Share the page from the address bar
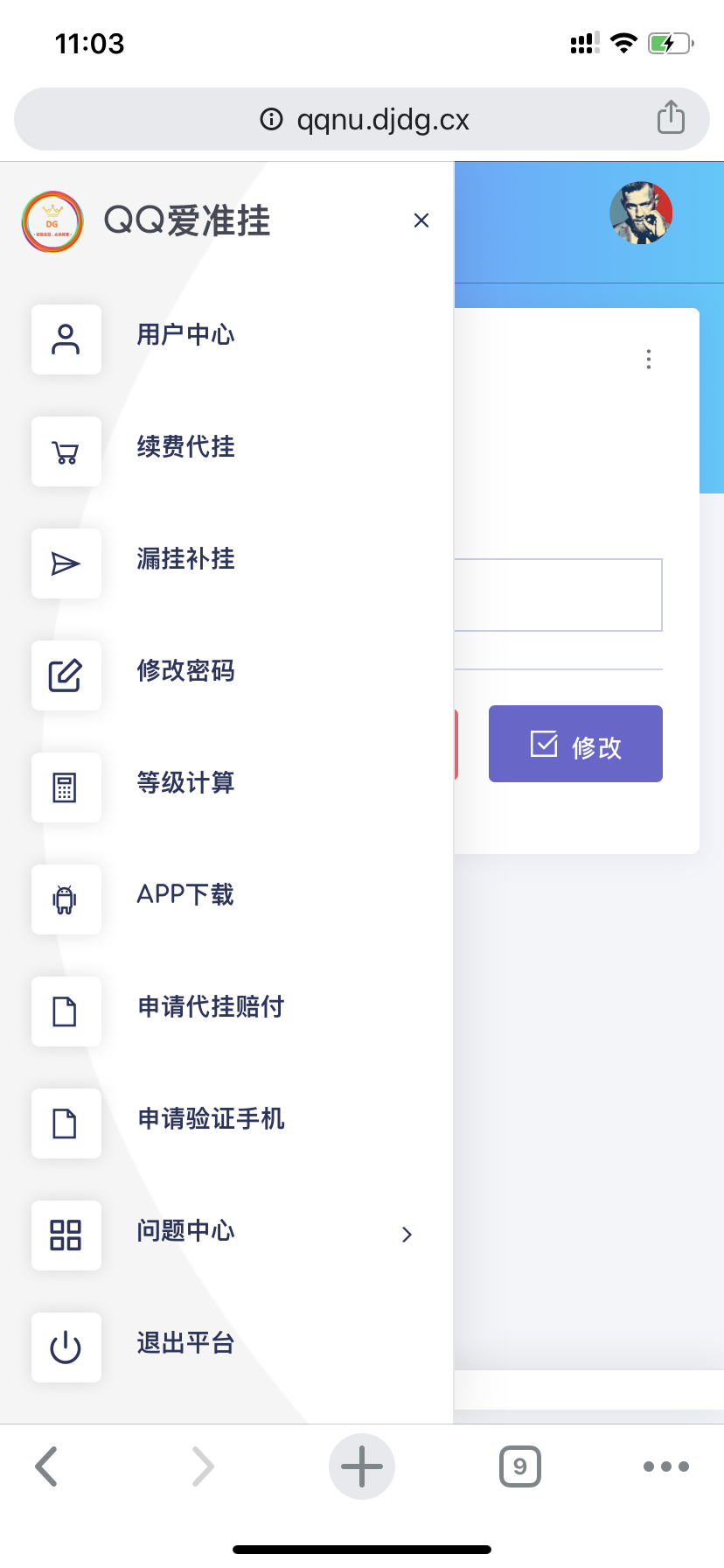Viewport: 724px width, 1568px height. (x=671, y=118)
